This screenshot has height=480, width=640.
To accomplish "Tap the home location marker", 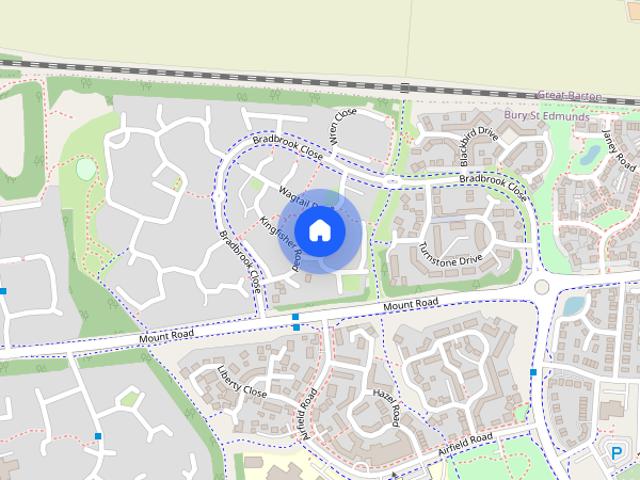I will [319, 231].
